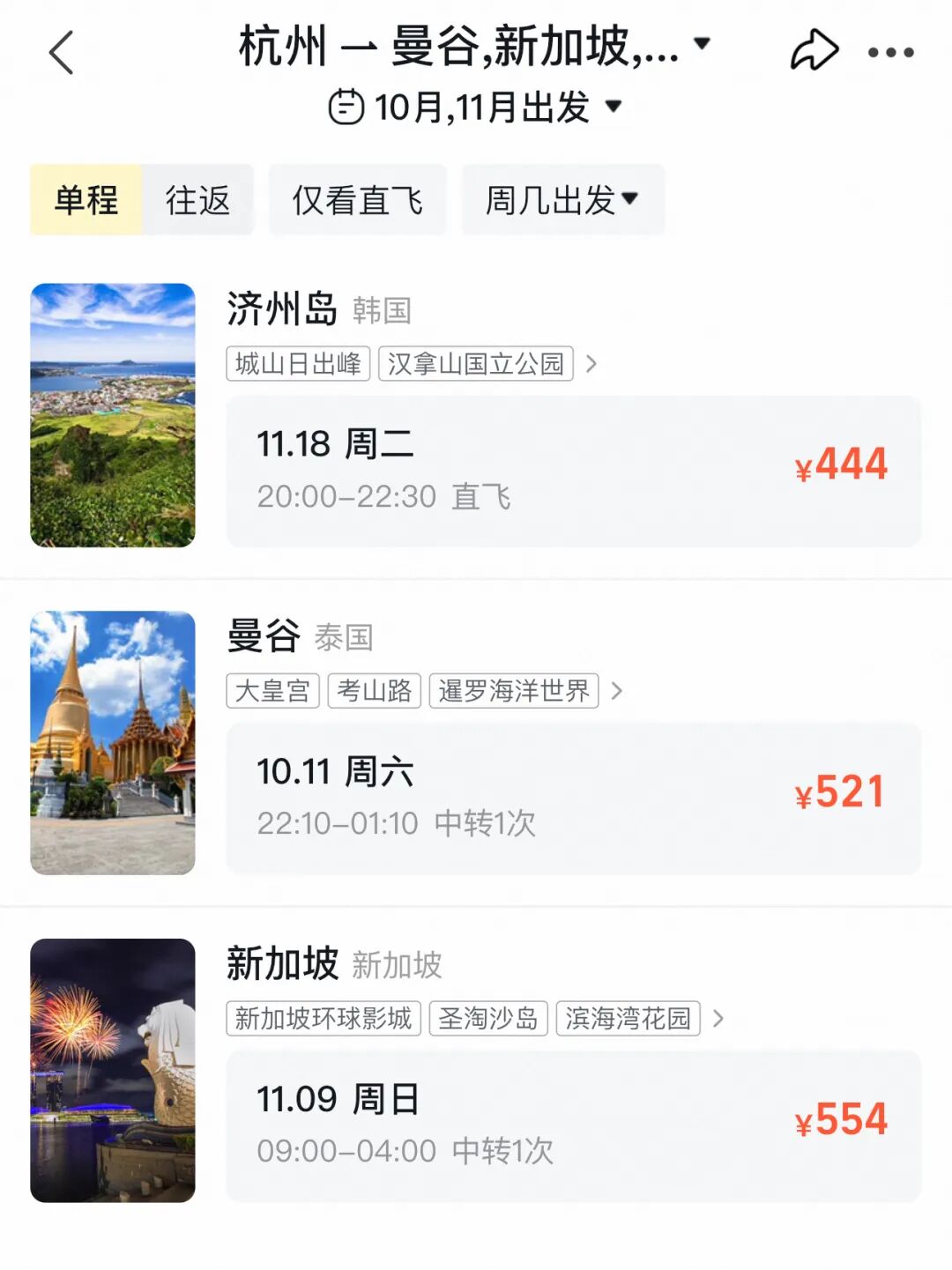952x1270 pixels.
Task: Open the 济州岛 destination photo
Action: (x=113, y=415)
